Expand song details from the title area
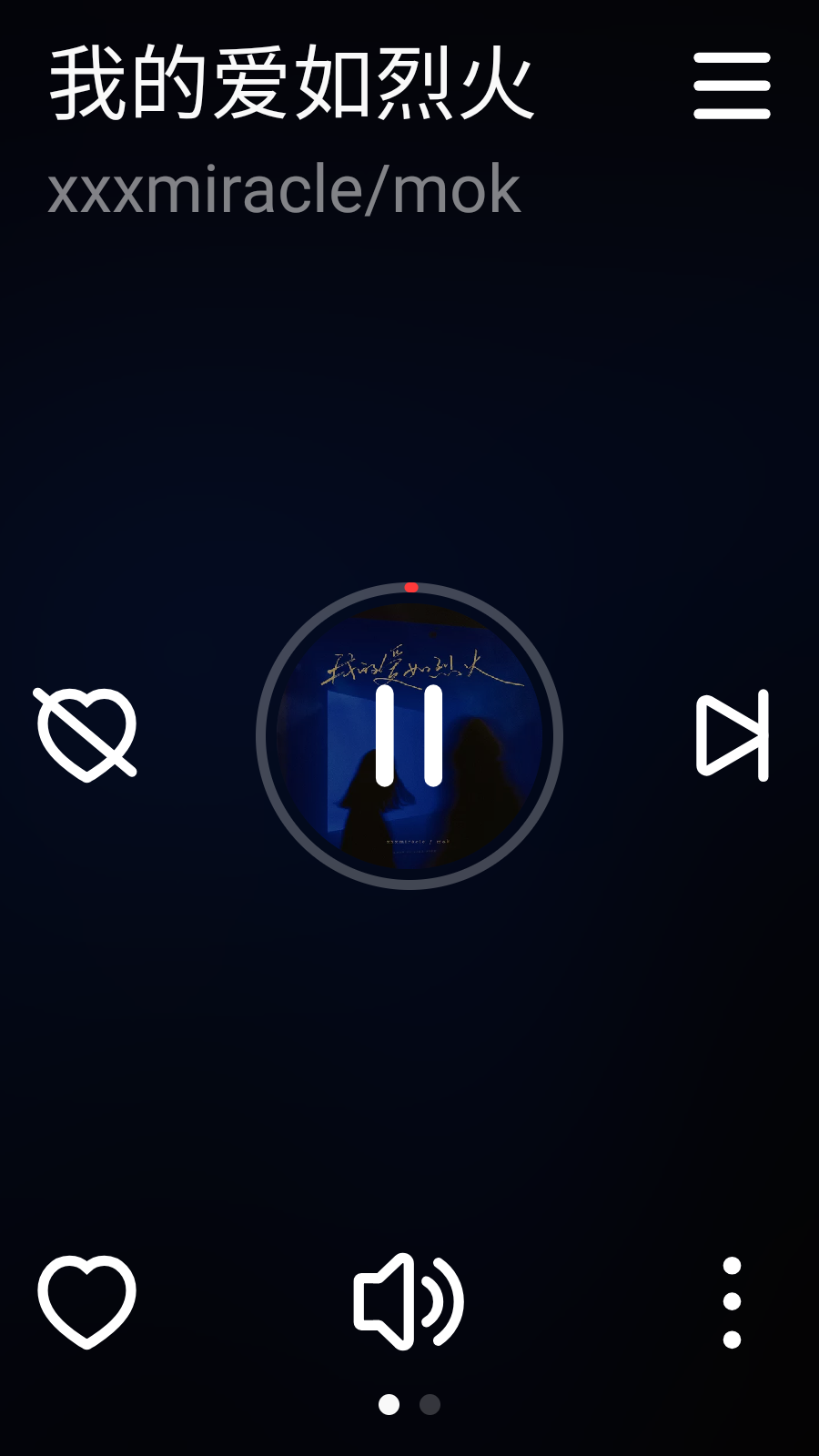The width and height of the screenshot is (819, 1456). coord(291,82)
